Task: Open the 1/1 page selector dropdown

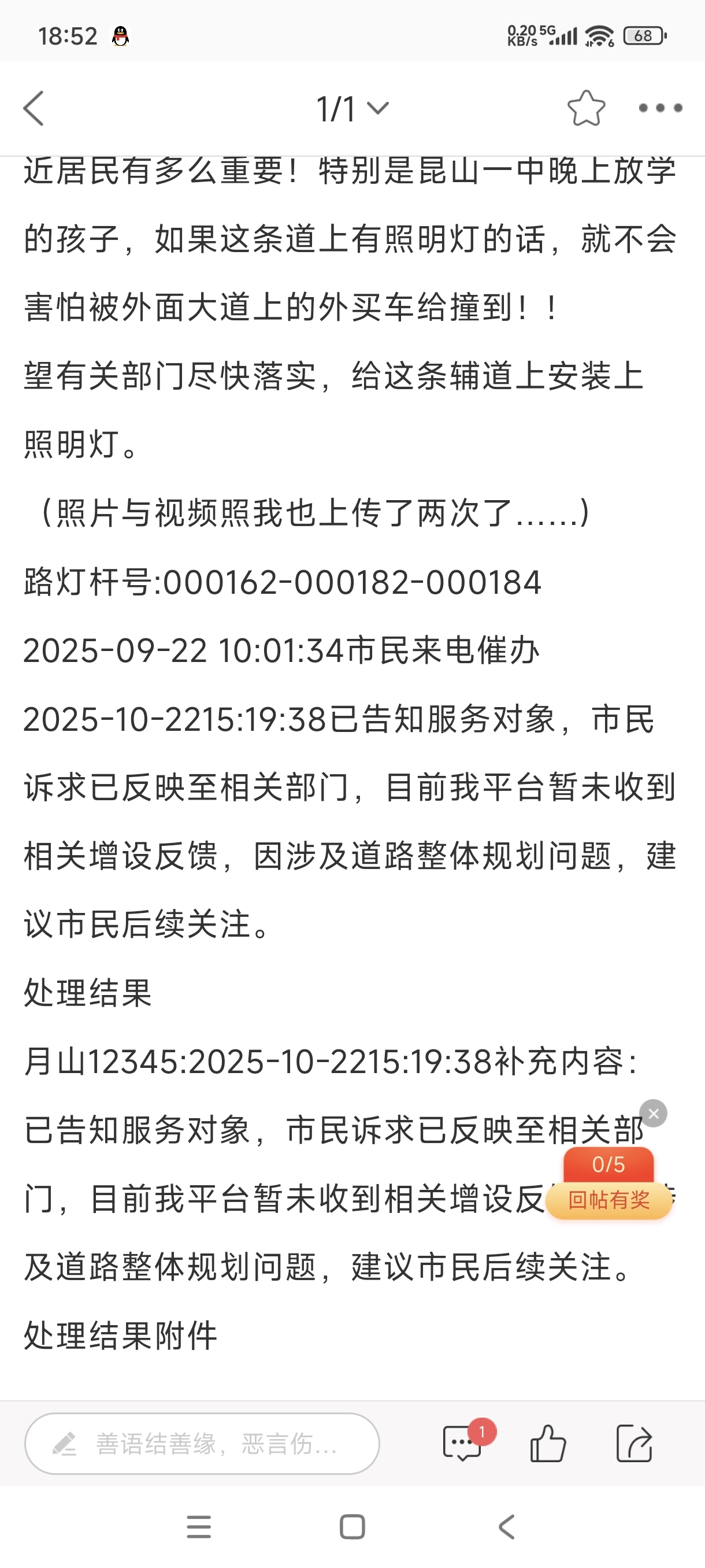Action: point(351,108)
